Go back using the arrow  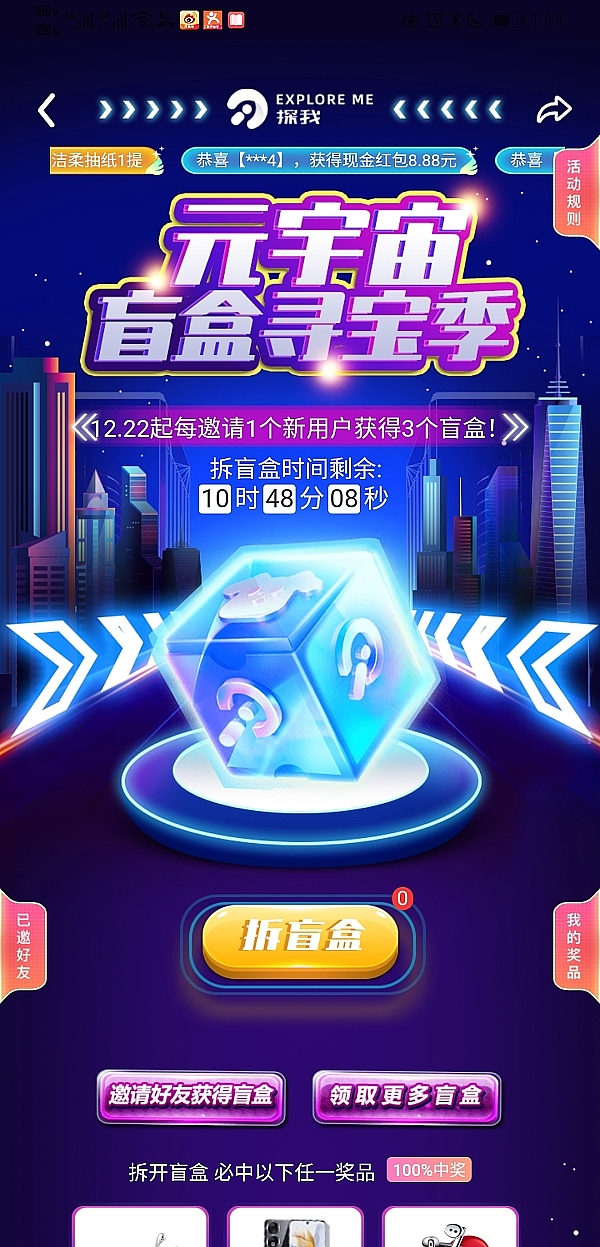point(46,110)
